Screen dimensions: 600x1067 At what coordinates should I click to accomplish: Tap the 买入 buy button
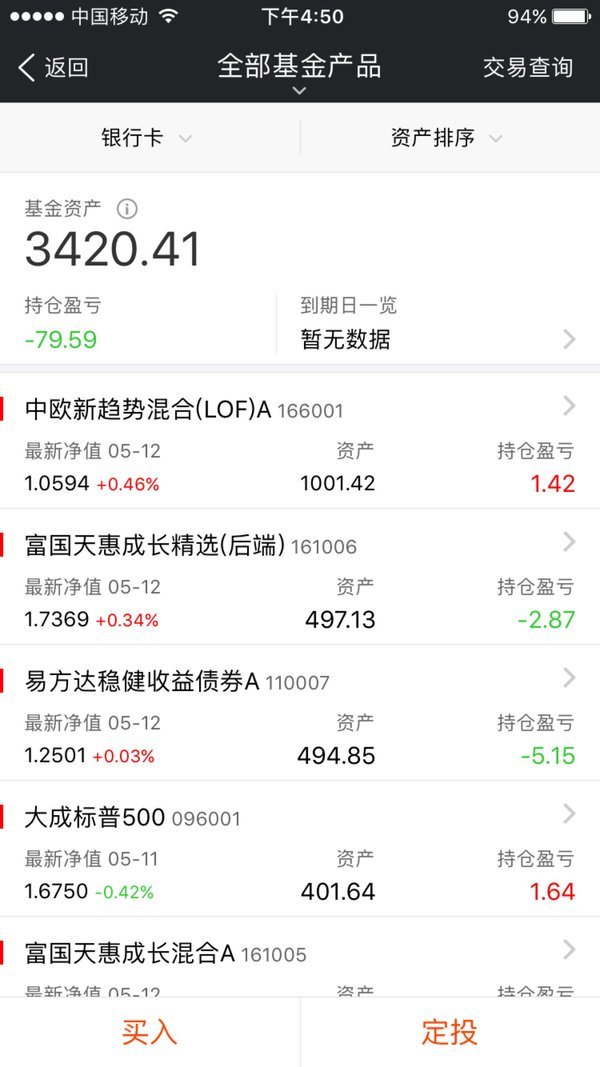point(150,1032)
